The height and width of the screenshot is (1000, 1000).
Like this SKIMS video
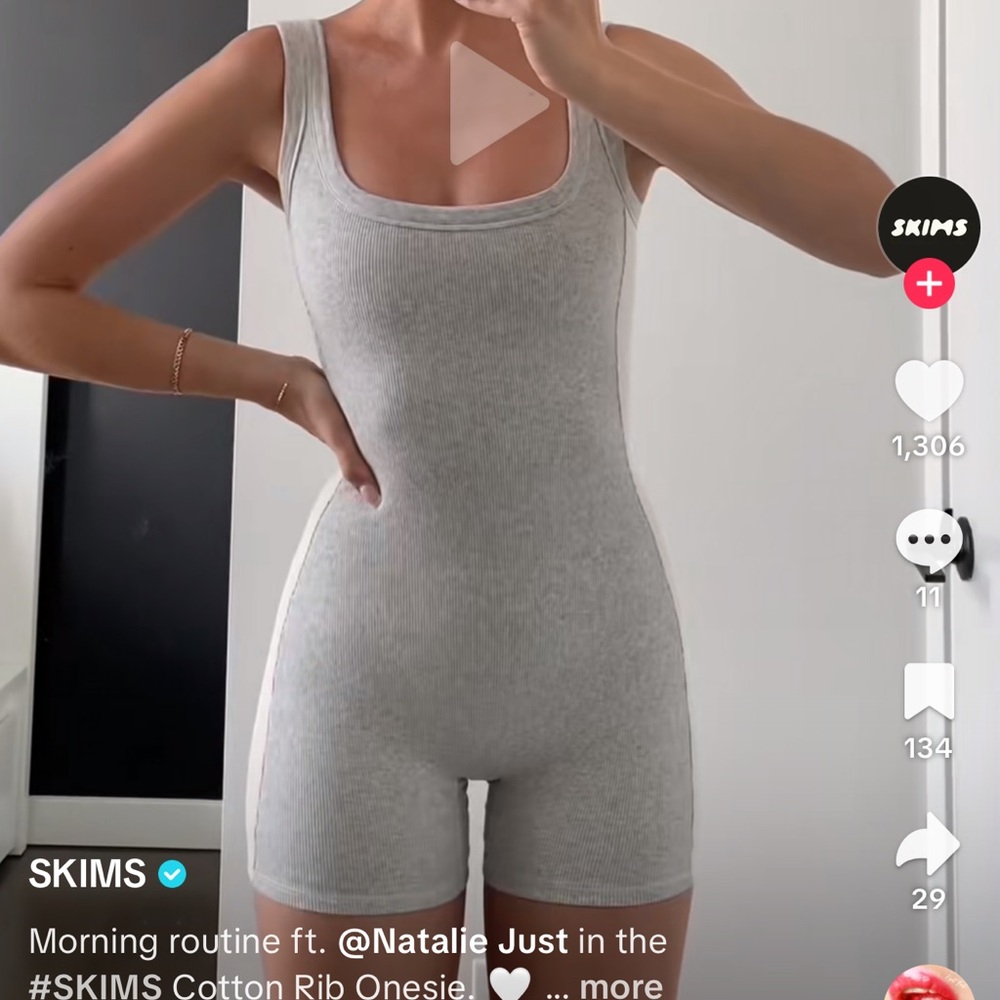(x=929, y=390)
